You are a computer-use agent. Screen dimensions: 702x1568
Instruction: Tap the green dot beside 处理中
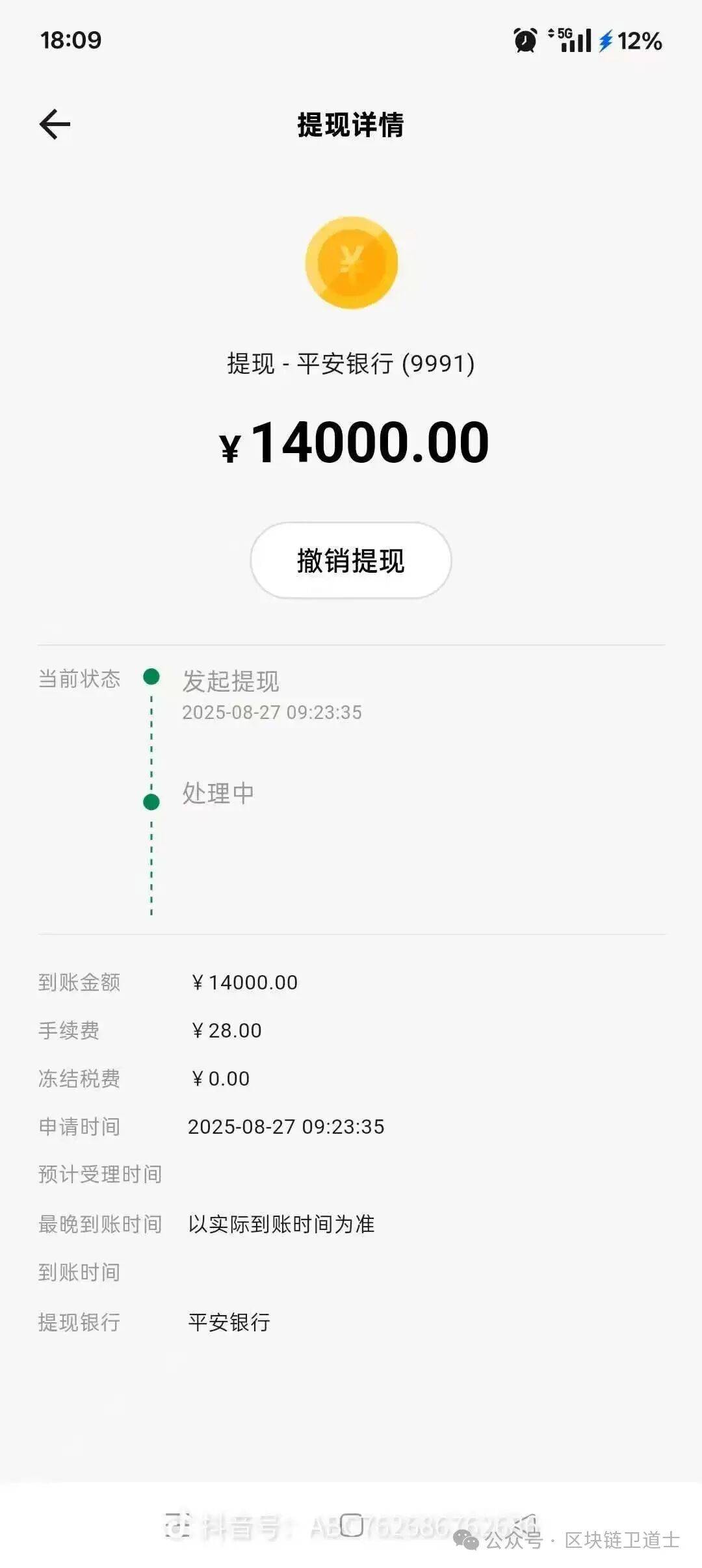pos(151,803)
